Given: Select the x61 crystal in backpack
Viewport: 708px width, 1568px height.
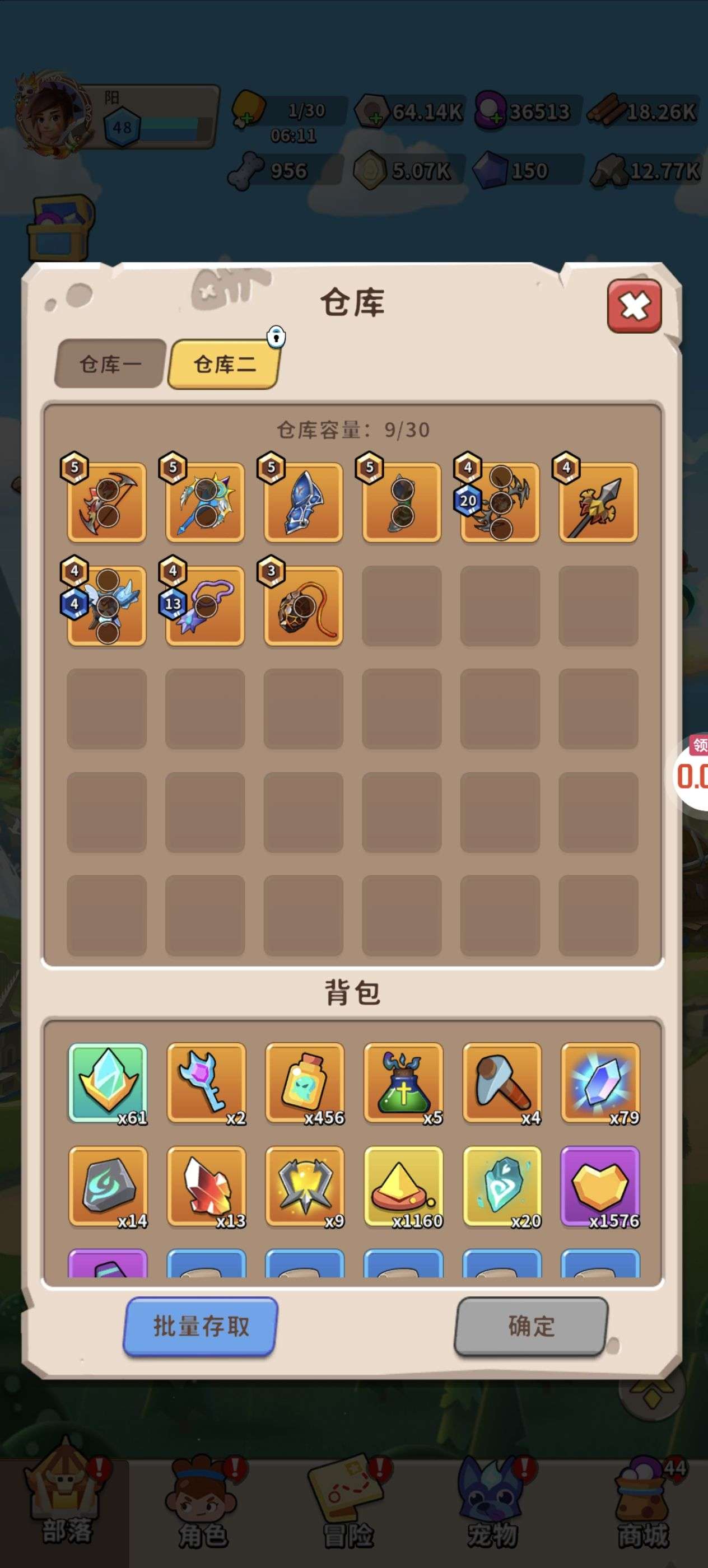Looking at the screenshot, I should (x=108, y=1083).
